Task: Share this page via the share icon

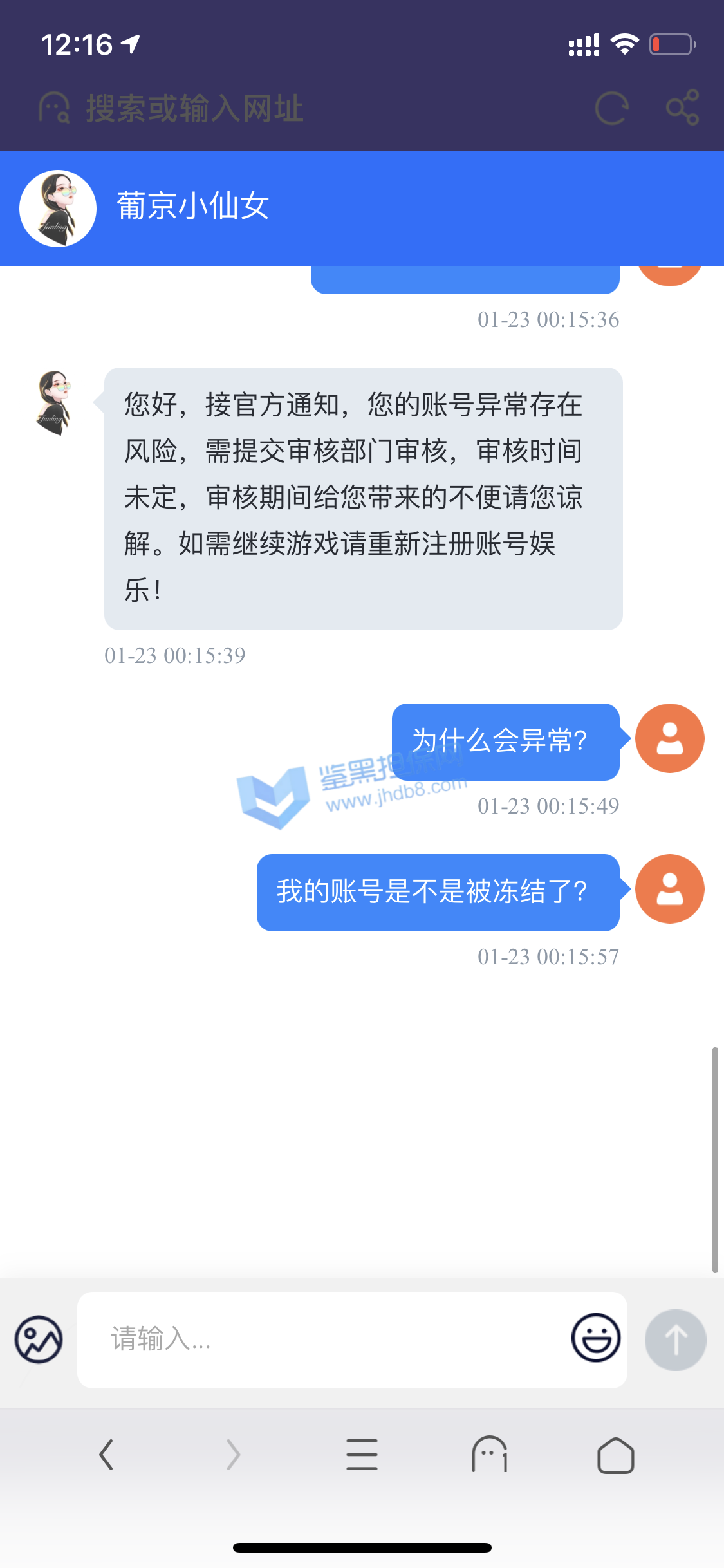Action: pyautogui.click(x=682, y=107)
